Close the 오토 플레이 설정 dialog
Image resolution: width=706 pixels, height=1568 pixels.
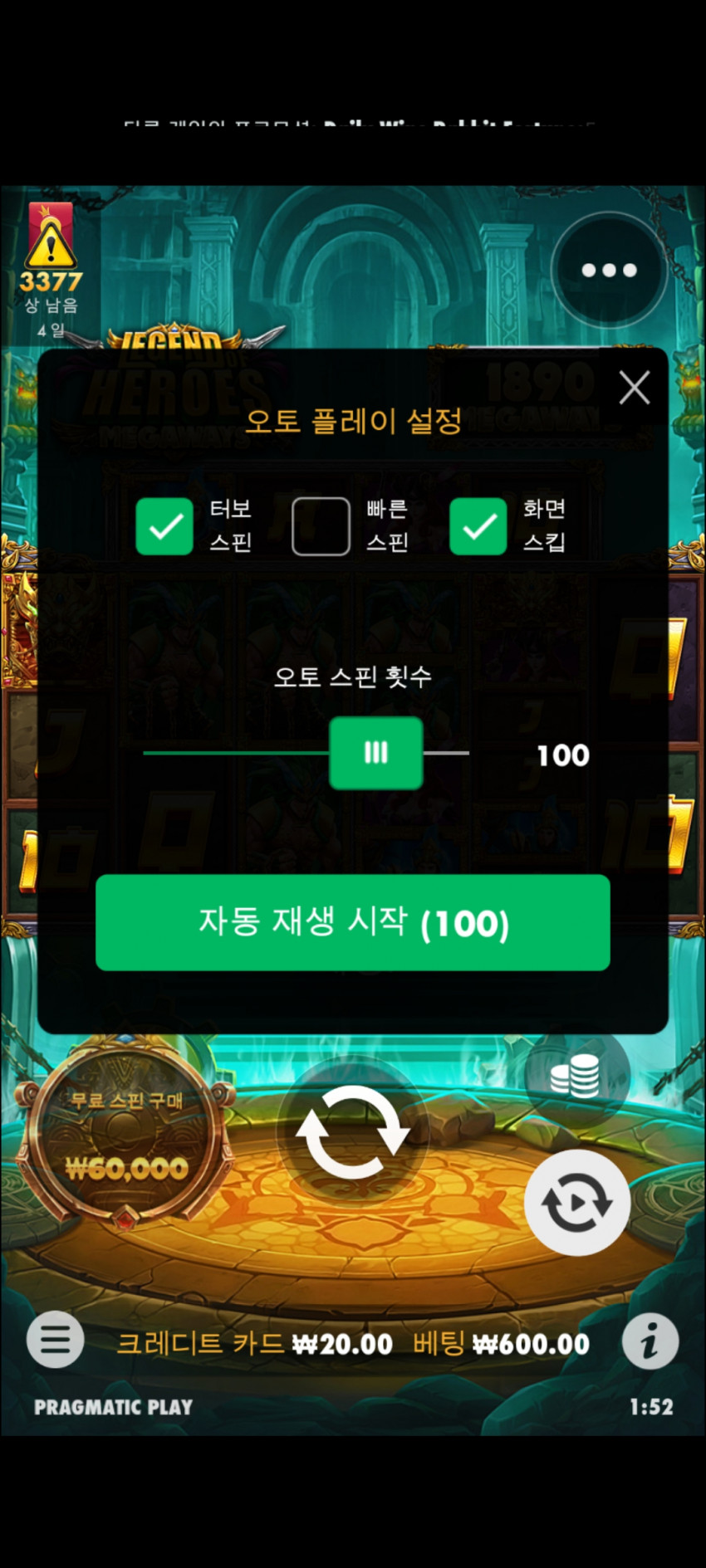click(x=634, y=388)
